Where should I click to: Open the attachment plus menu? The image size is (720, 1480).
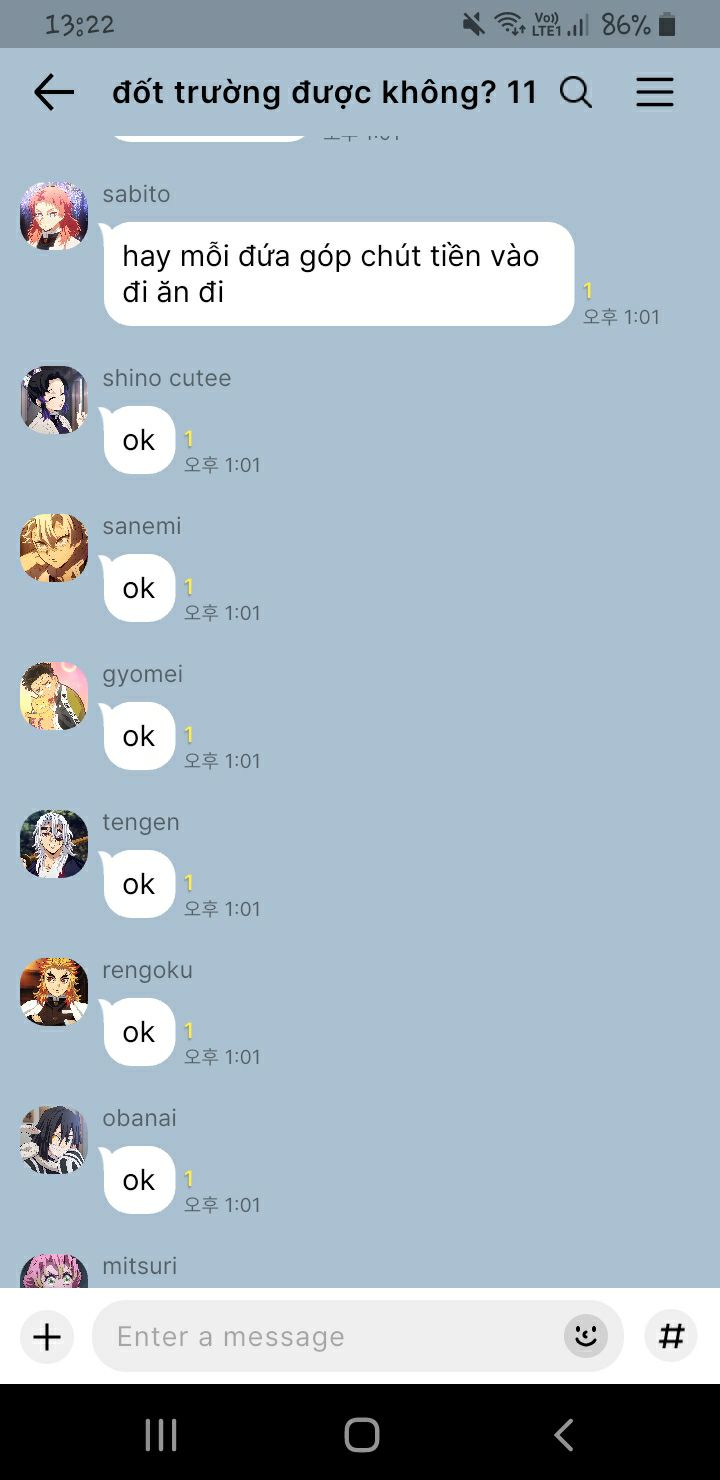click(47, 1337)
